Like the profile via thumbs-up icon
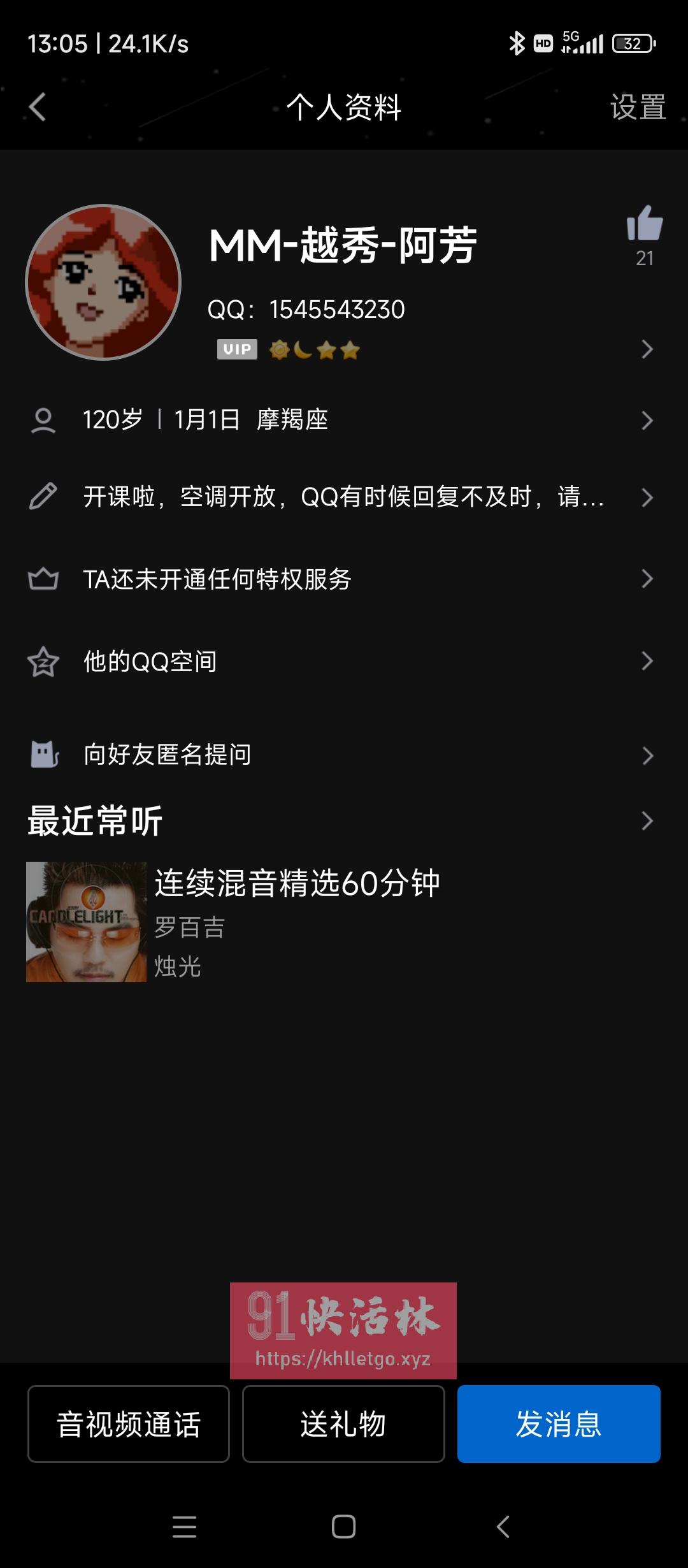Image resolution: width=688 pixels, height=1568 pixels. 645,224
